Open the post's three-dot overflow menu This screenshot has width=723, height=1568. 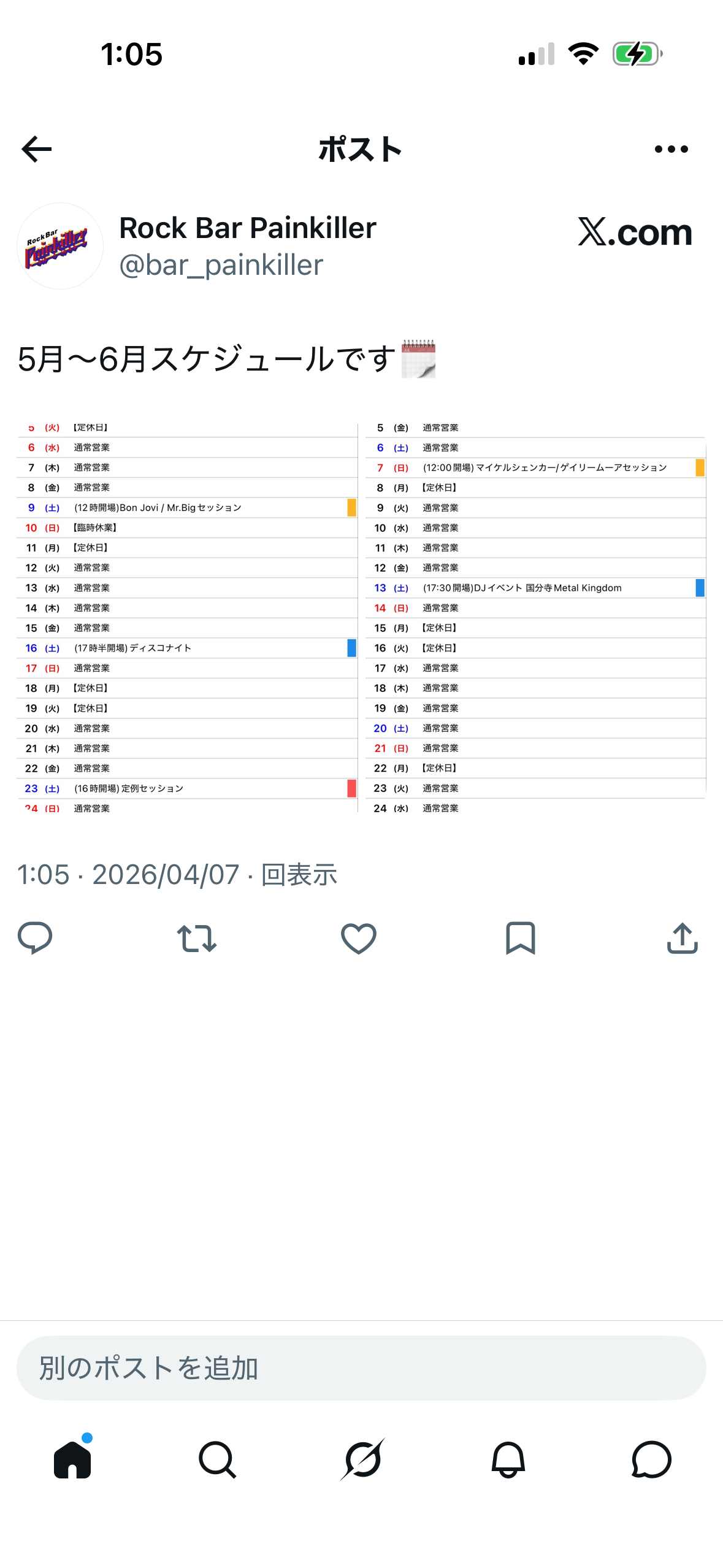[671, 149]
